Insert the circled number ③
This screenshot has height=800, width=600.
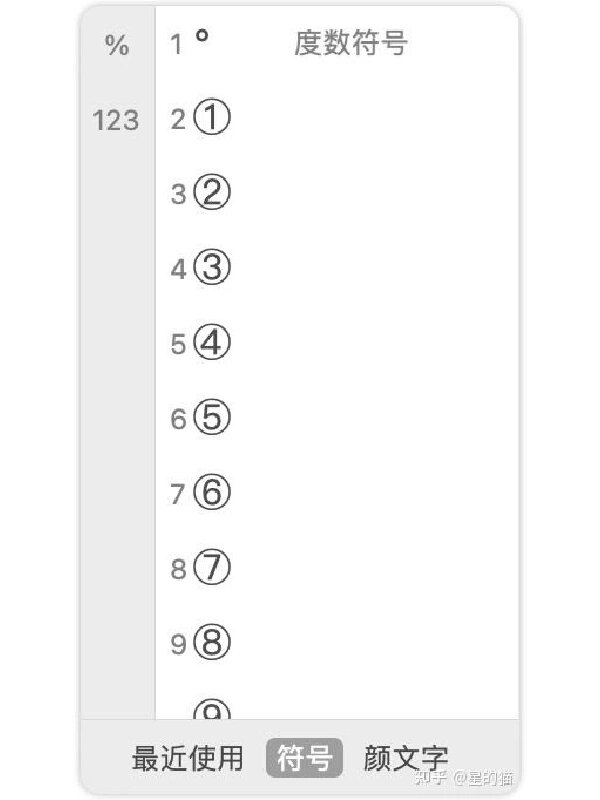[211, 268]
